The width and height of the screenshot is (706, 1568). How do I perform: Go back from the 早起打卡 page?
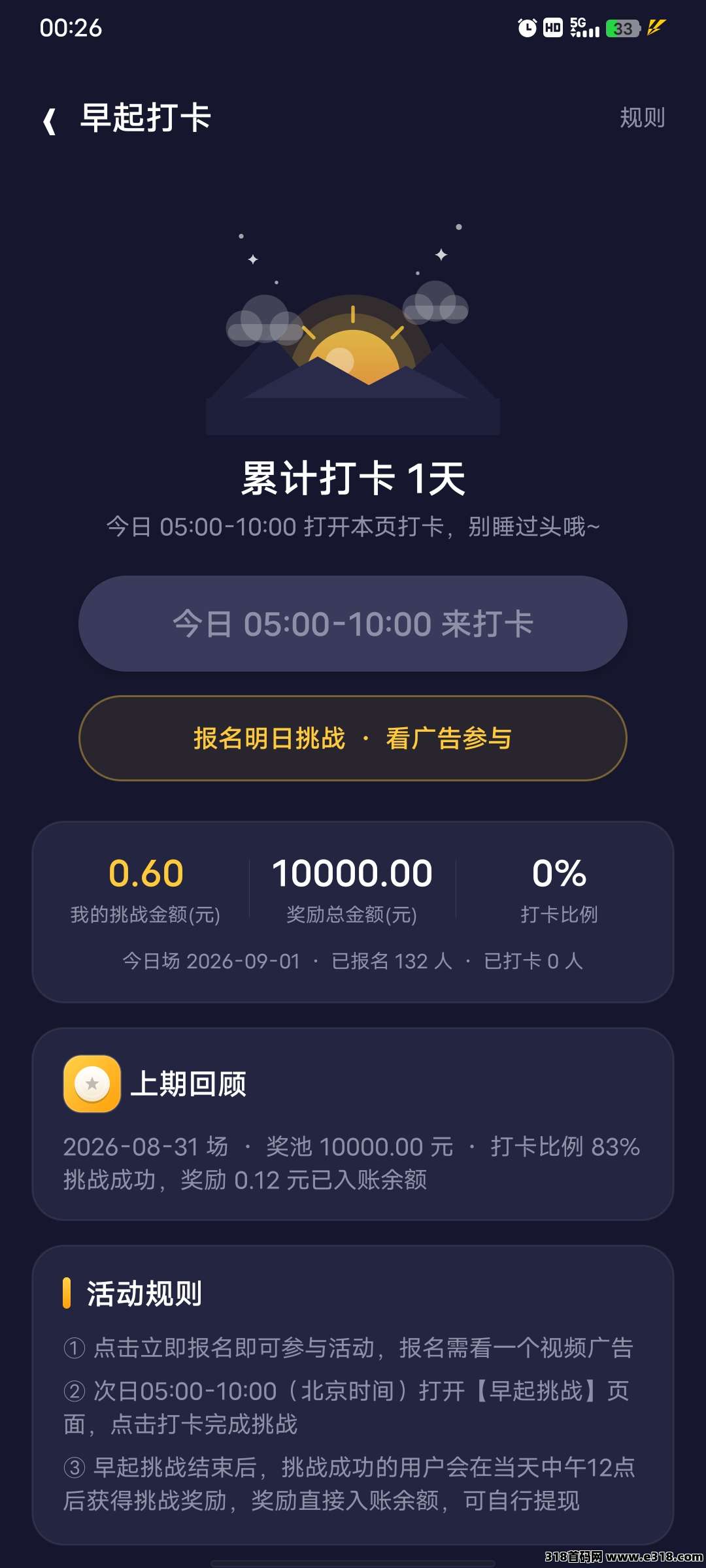(50, 120)
